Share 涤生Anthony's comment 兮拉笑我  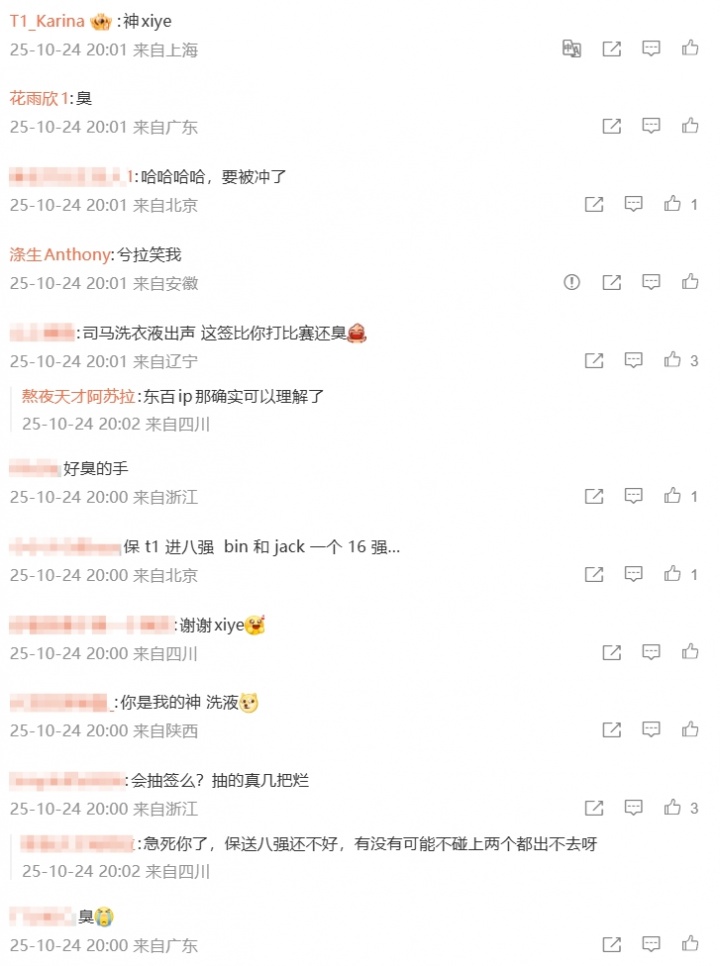point(612,282)
